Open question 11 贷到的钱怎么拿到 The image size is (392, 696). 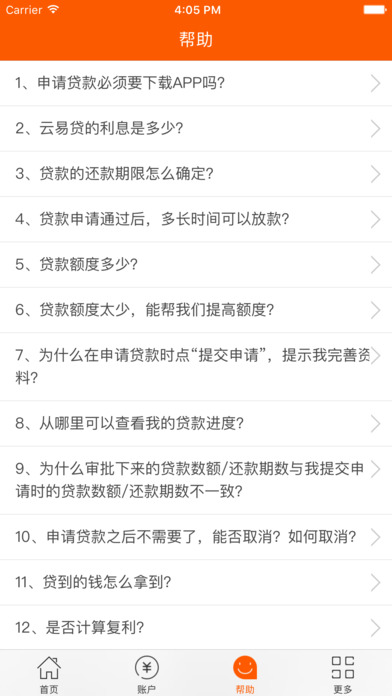coord(196,583)
